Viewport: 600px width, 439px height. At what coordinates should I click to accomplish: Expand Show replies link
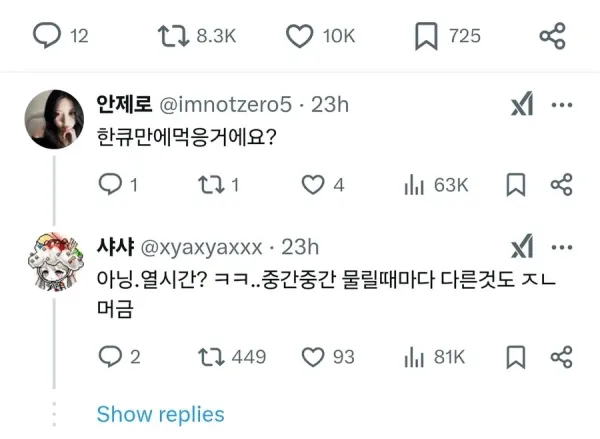pyautogui.click(x=160, y=414)
